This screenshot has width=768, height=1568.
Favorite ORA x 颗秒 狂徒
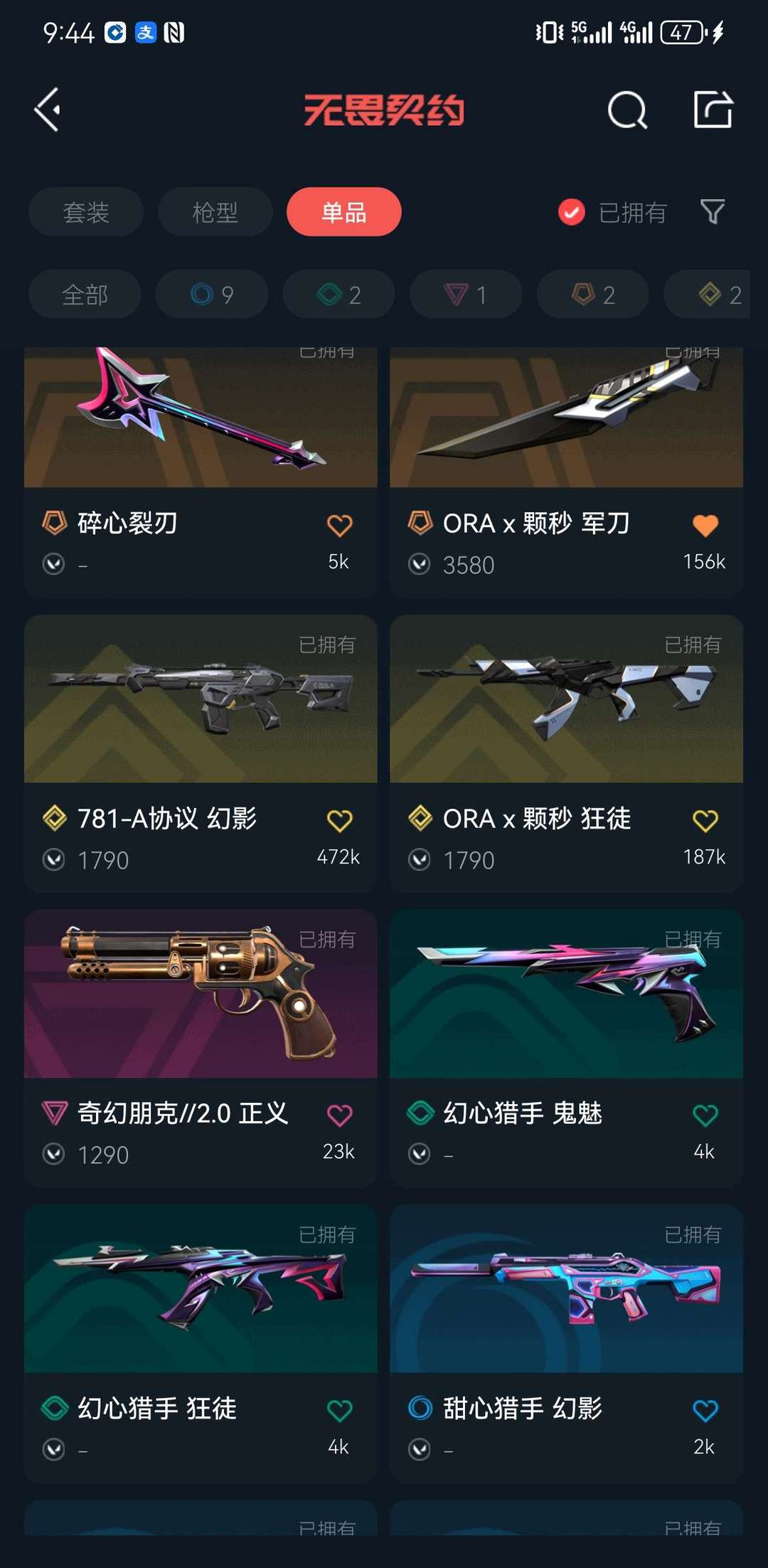pyautogui.click(x=705, y=821)
